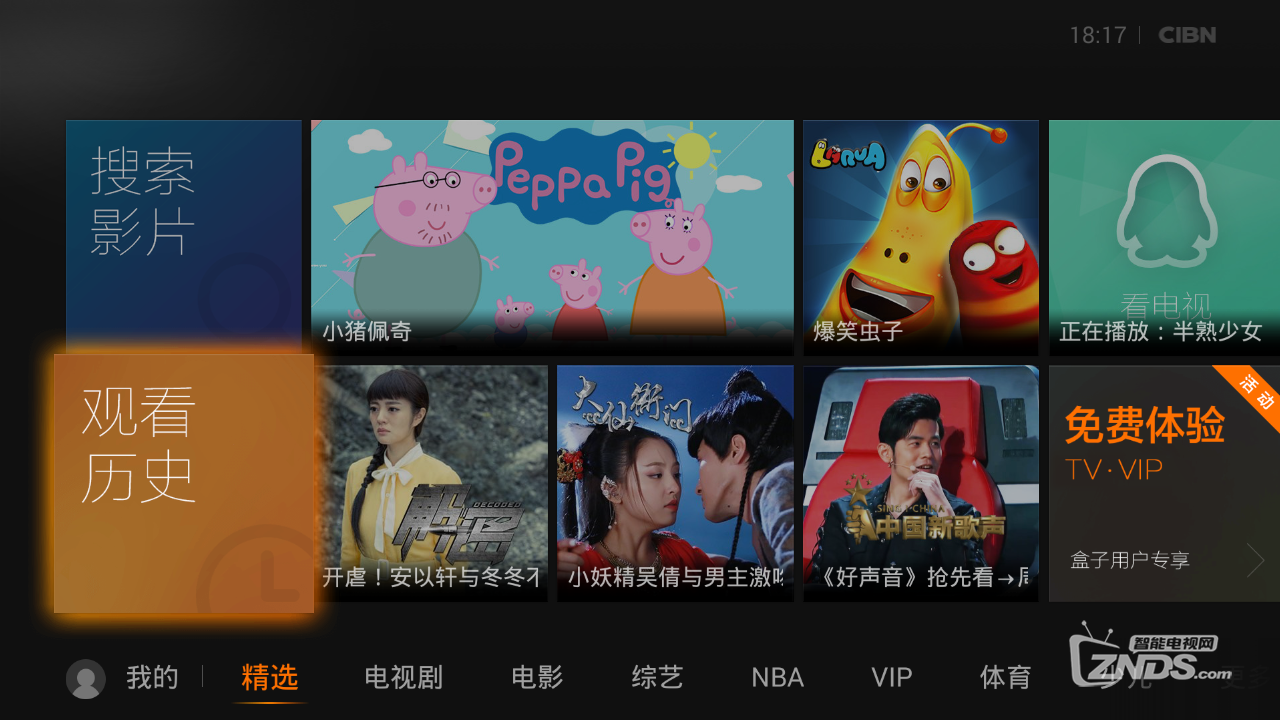
Task: Switch to the 综艺 tab
Action: point(657,678)
